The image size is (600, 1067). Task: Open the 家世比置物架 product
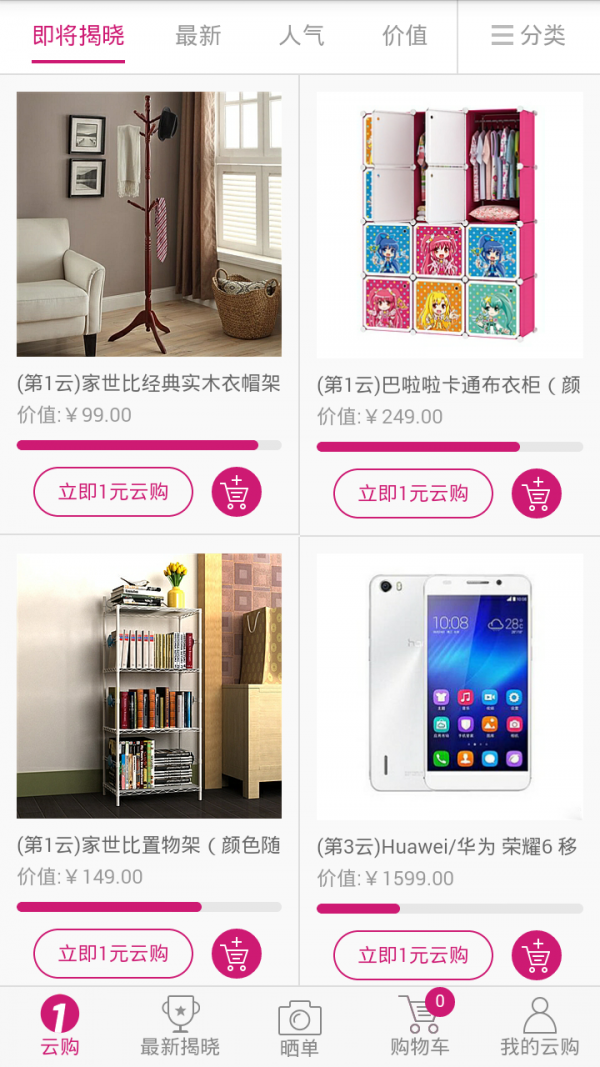click(x=149, y=686)
